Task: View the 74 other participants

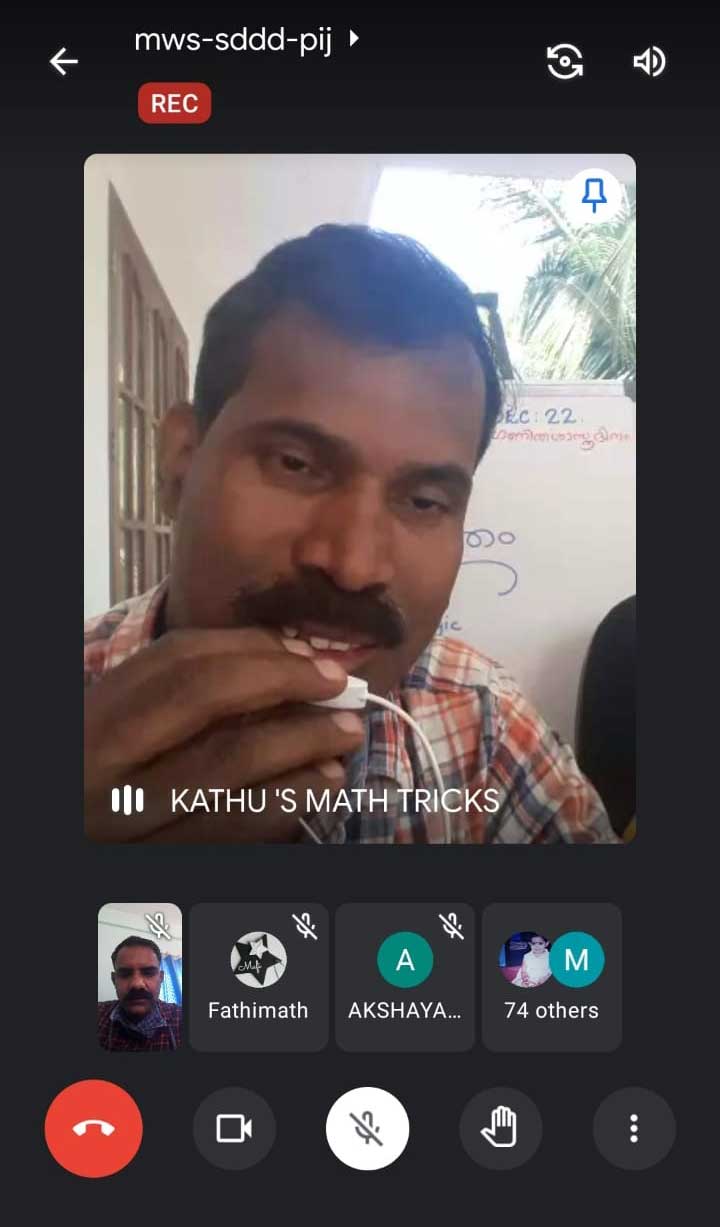Action: pyautogui.click(x=551, y=977)
